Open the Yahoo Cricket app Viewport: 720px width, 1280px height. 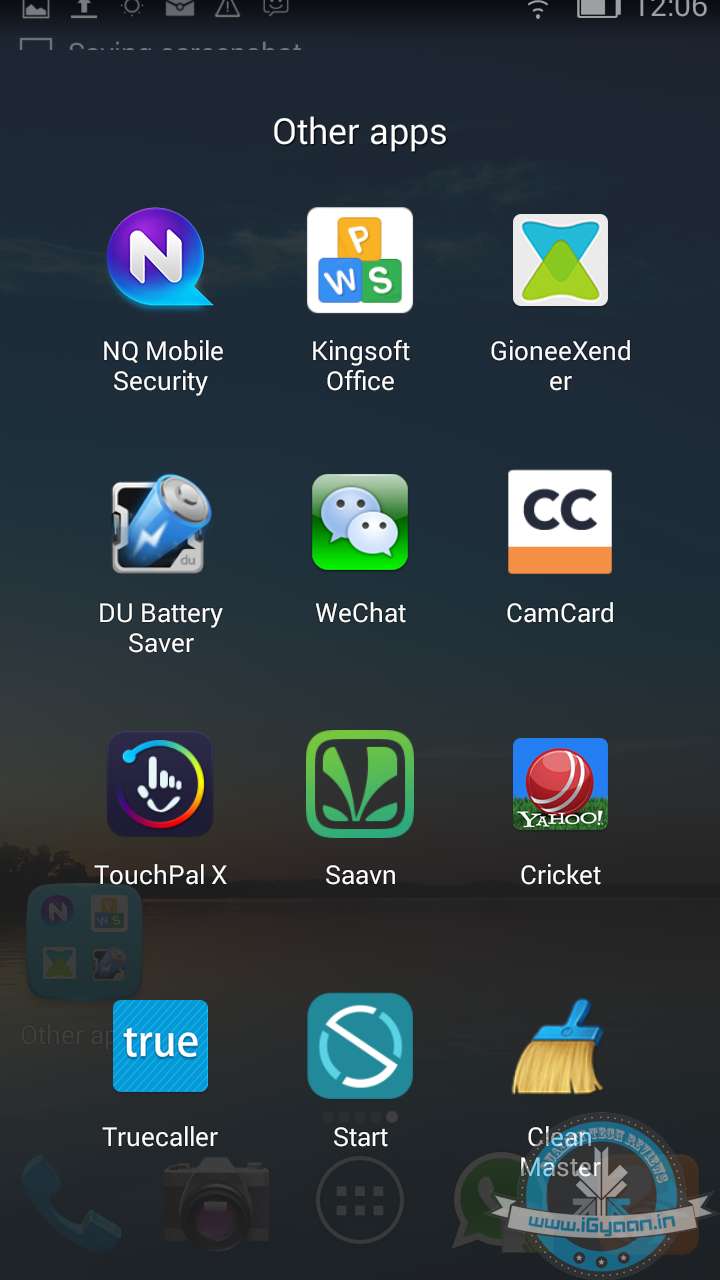tap(560, 785)
